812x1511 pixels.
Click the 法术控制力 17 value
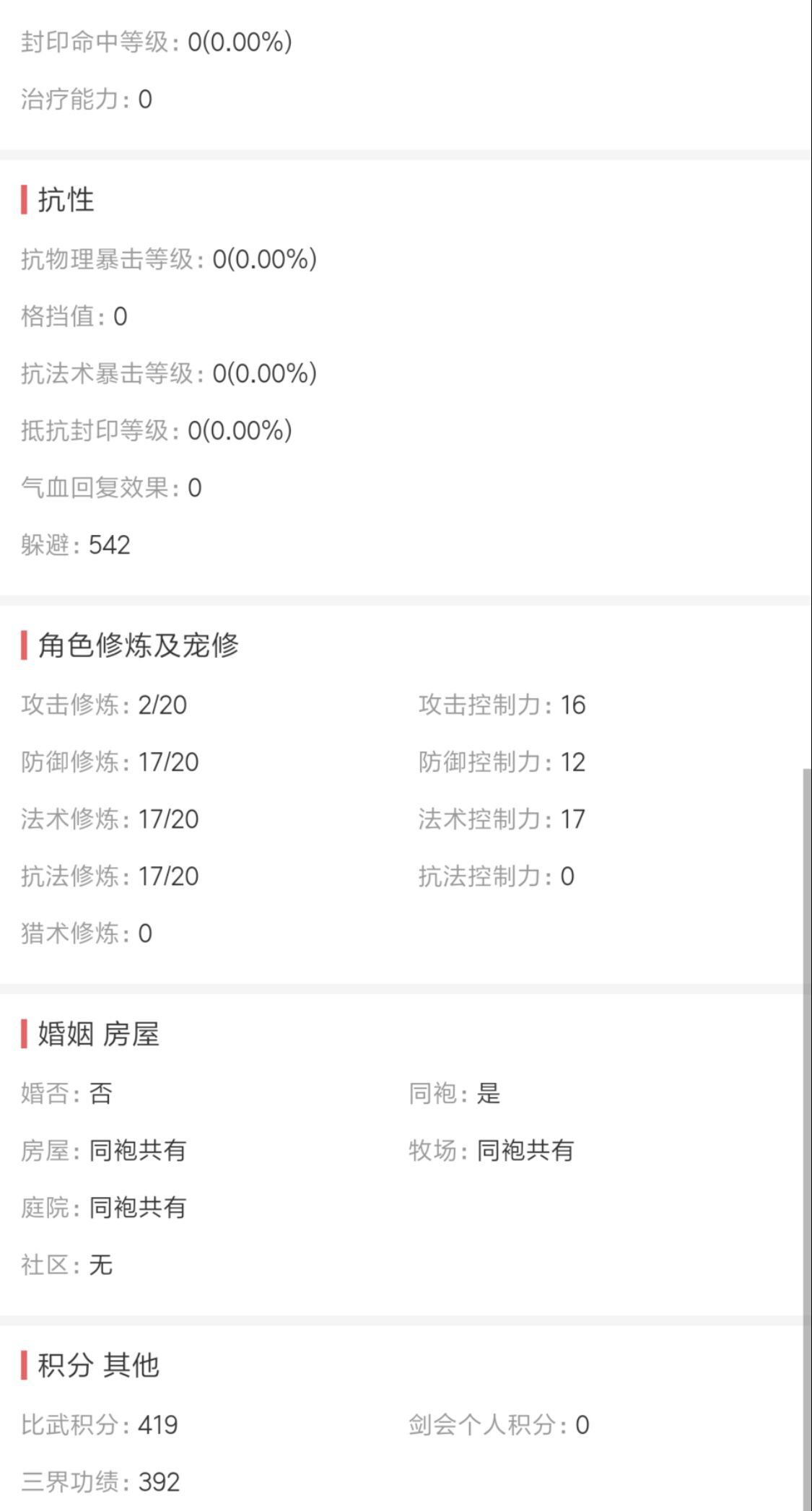503,818
